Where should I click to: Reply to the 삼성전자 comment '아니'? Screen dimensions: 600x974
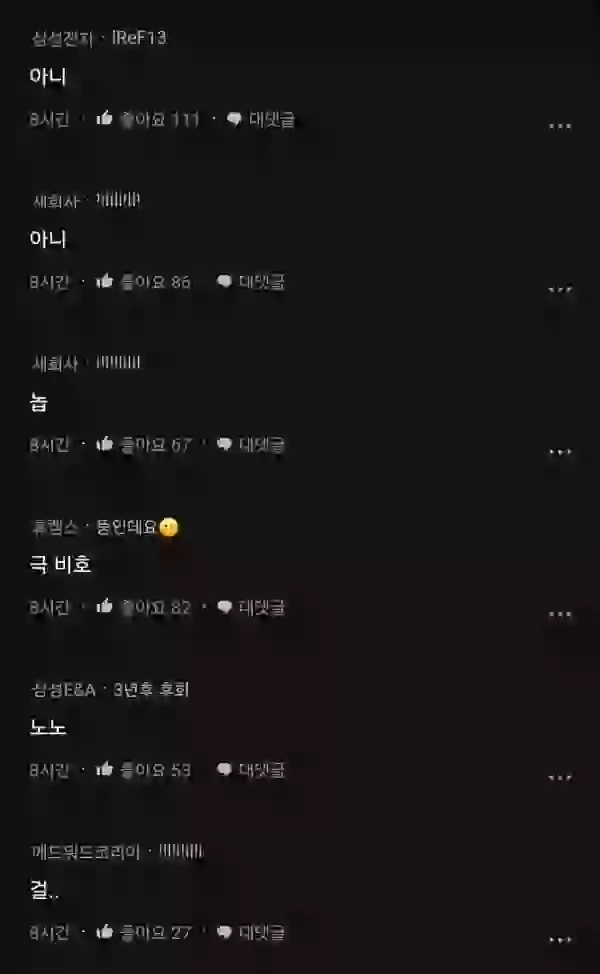click(260, 120)
